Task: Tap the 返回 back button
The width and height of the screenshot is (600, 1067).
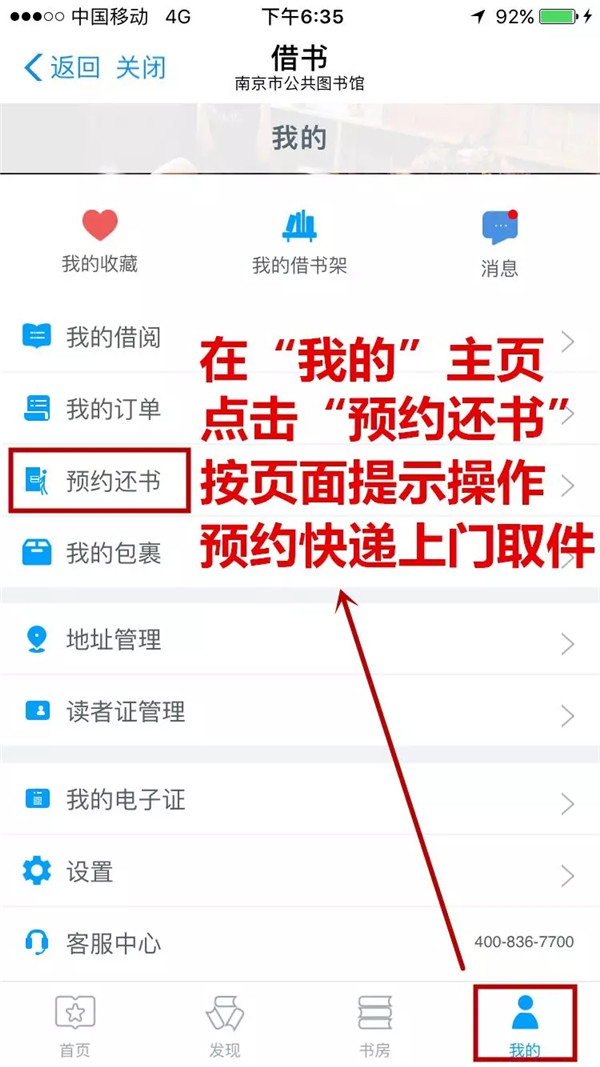Action: (62, 67)
